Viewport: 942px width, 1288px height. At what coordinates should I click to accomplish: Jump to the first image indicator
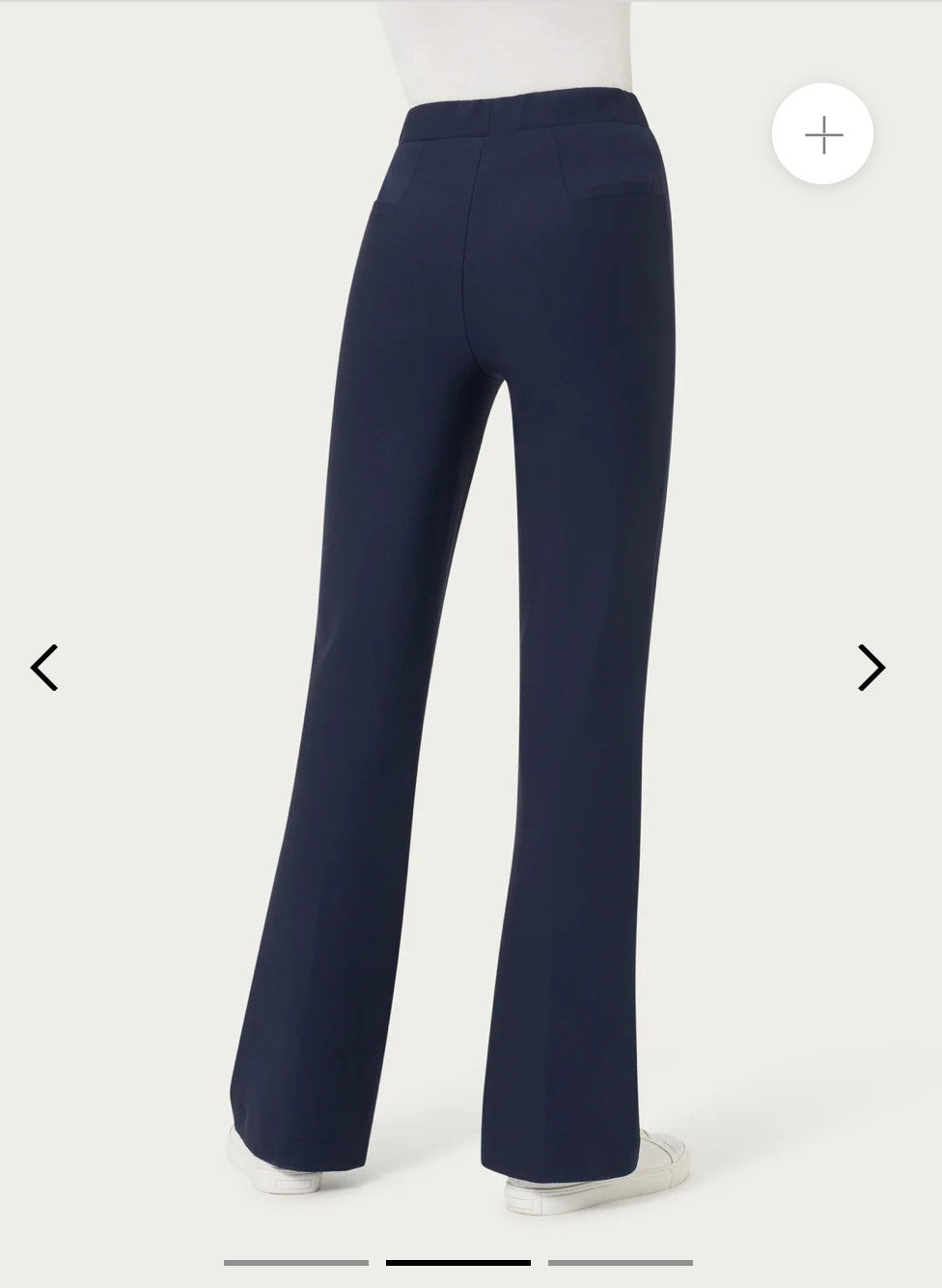click(x=296, y=1262)
